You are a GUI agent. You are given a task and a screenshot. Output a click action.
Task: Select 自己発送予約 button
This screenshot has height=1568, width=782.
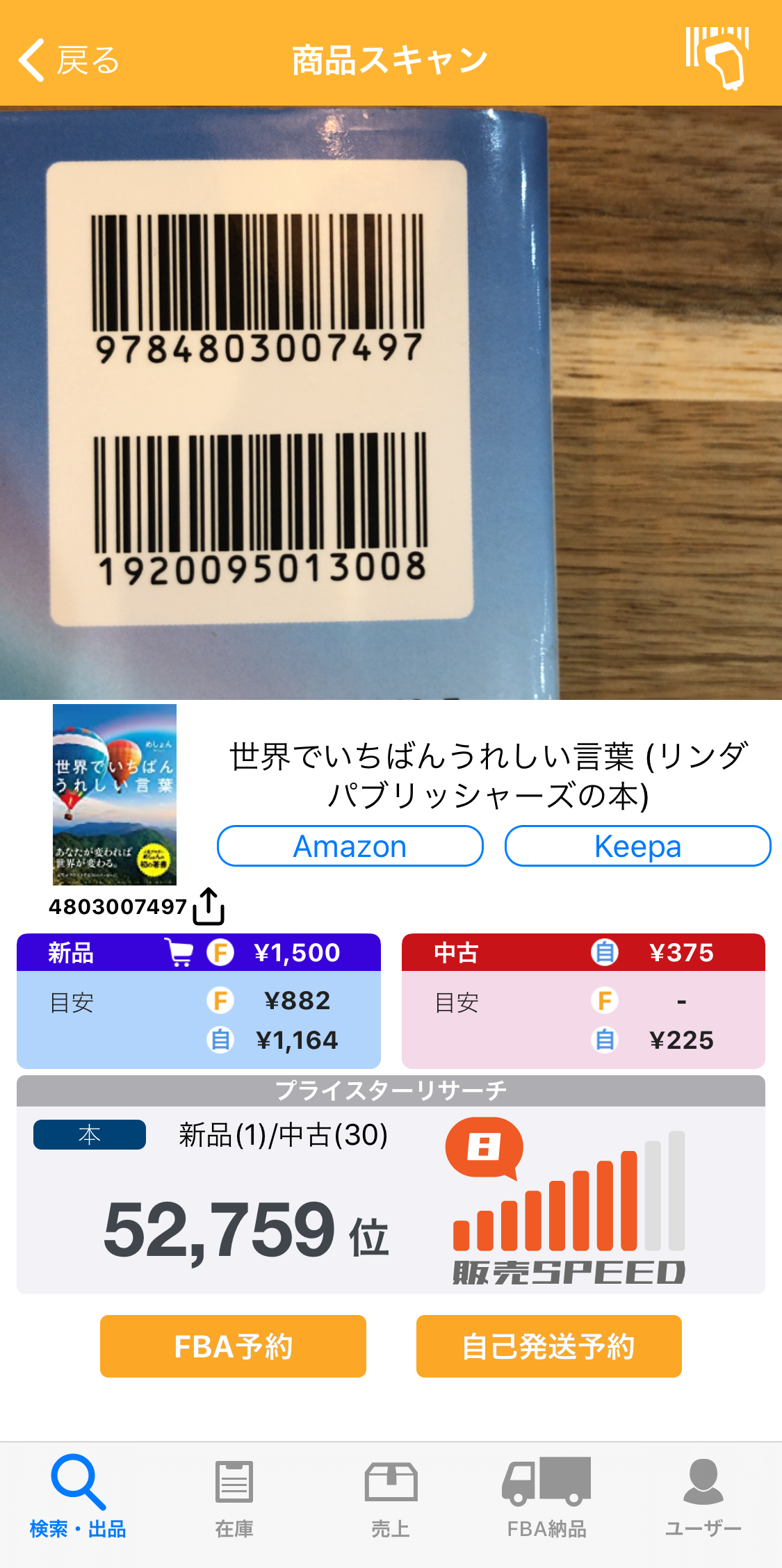pyautogui.click(x=548, y=1346)
